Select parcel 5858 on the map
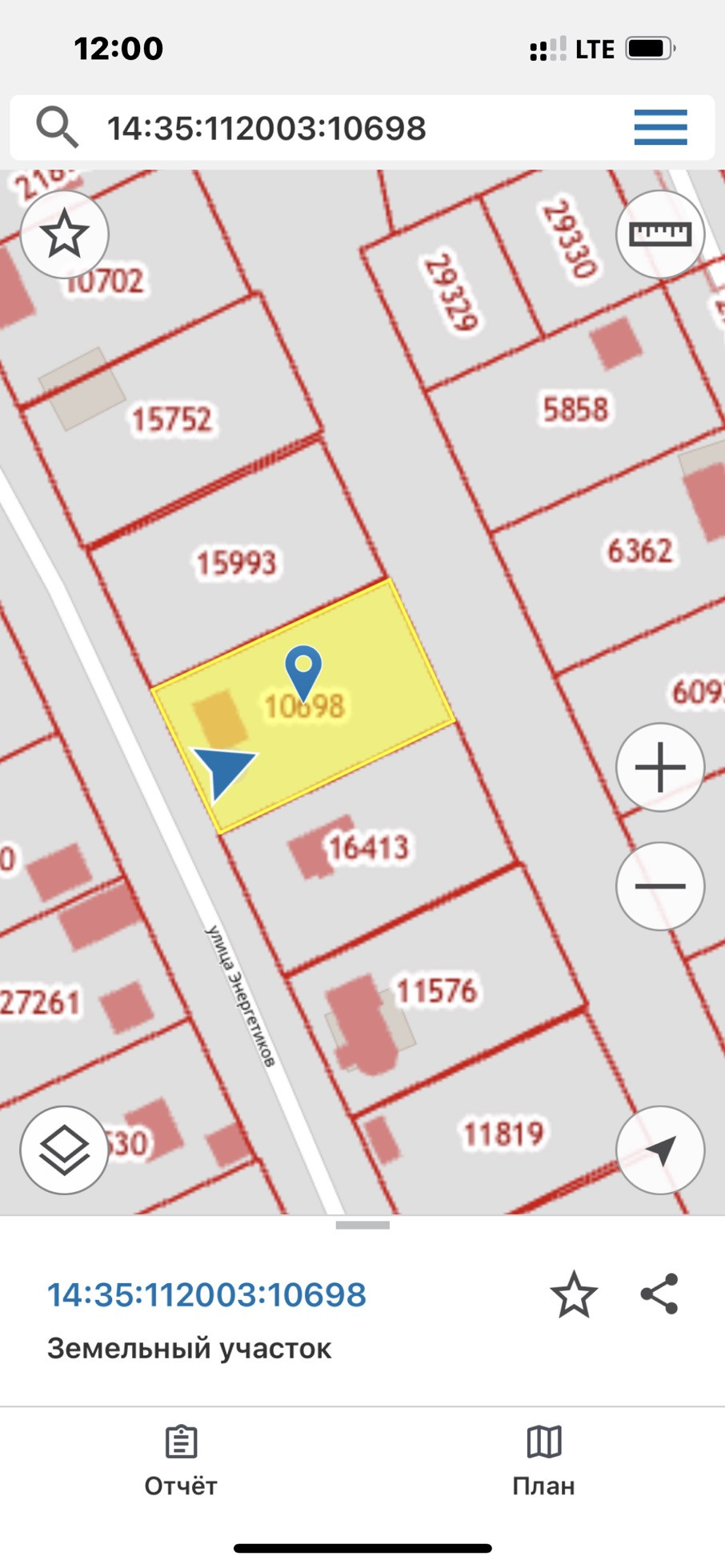The image size is (725, 1568). (575, 410)
